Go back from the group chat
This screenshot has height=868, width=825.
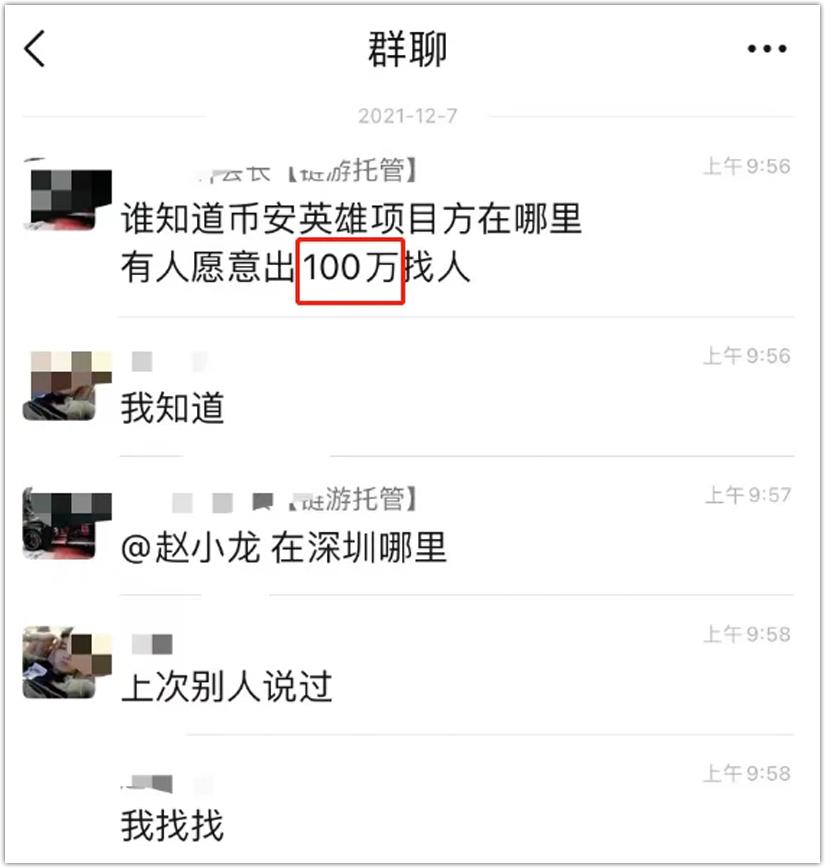(35, 48)
